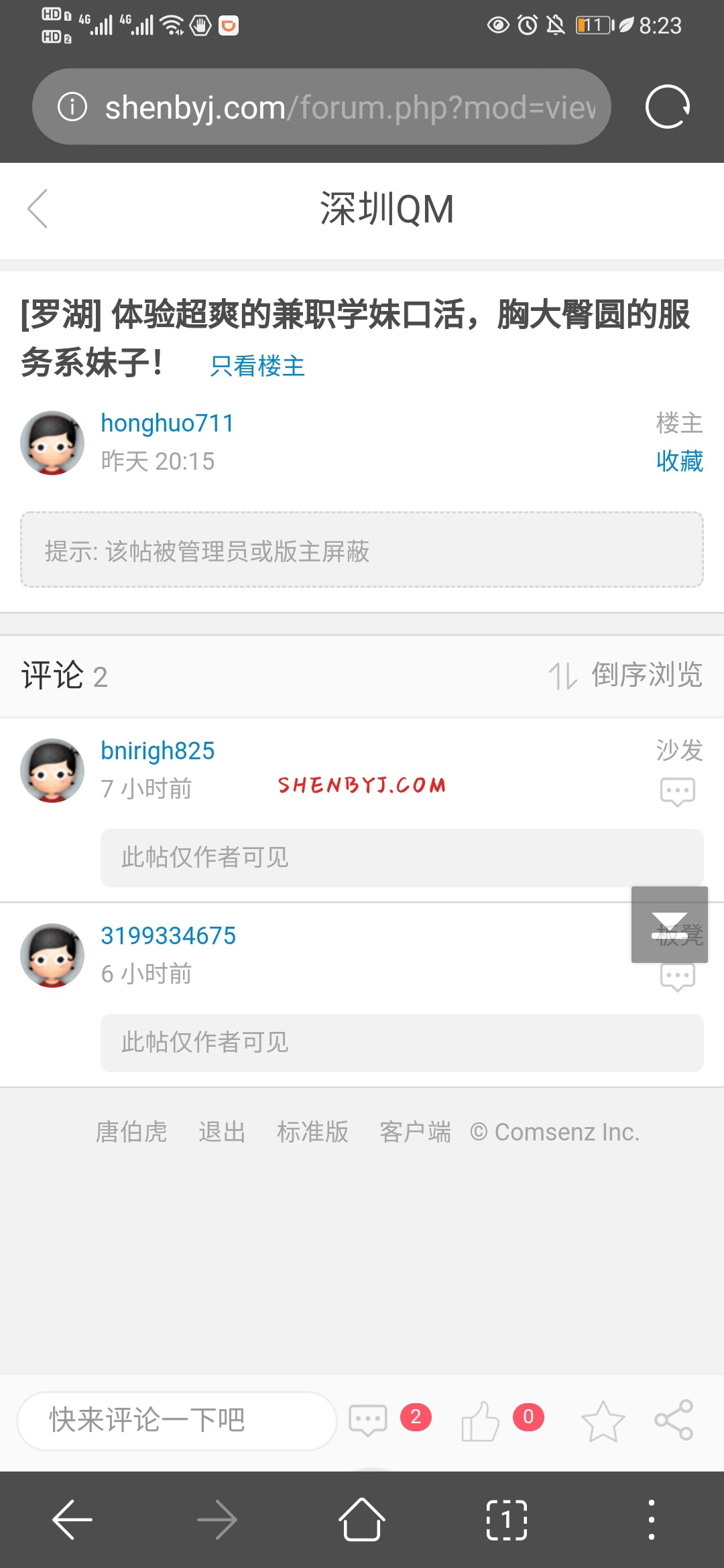Viewport: 724px width, 1568px height.
Task: Share this thread
Action: (x=673, y=1420)
